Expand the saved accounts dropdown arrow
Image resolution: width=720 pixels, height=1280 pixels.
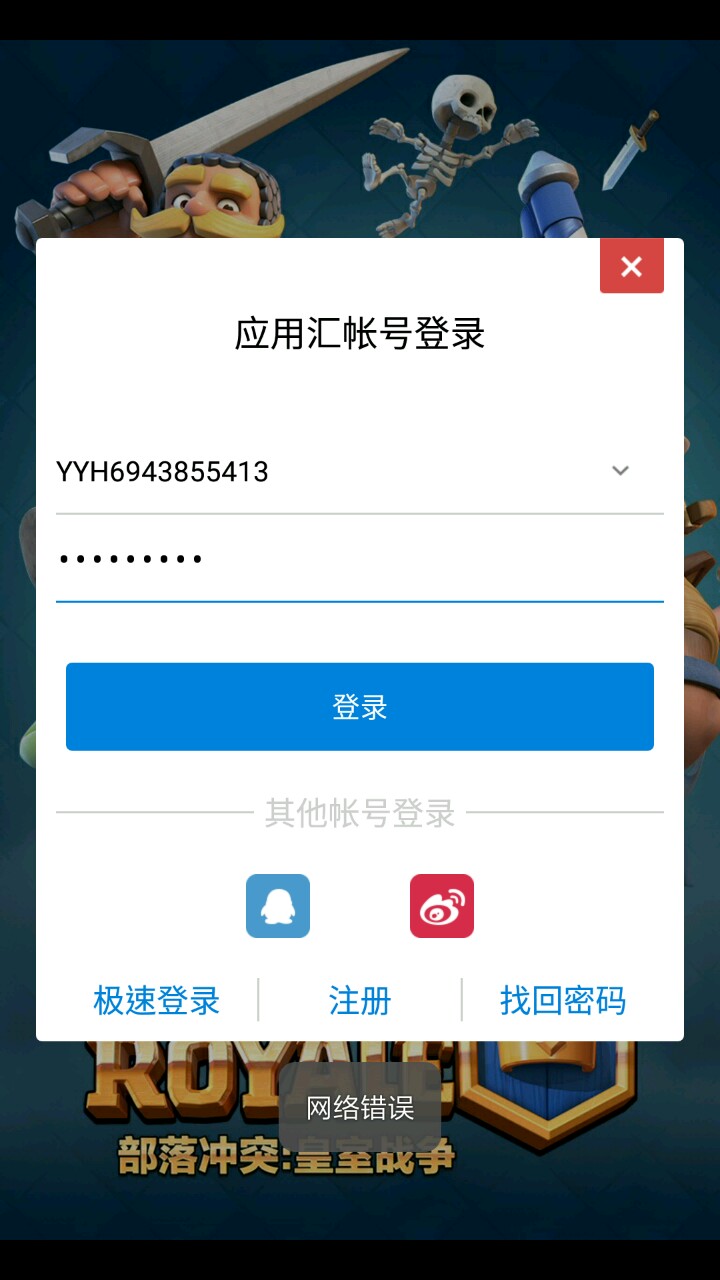click(x=620, y=471)
